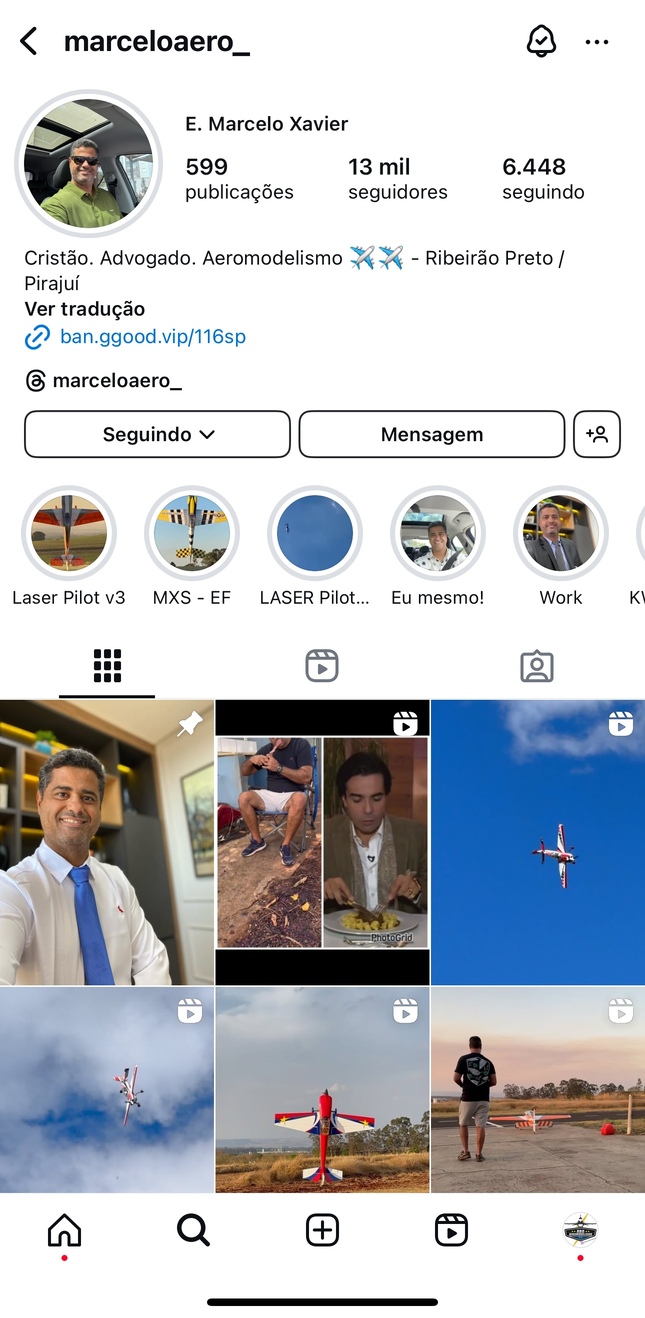This screenshot has height=1318, width=645.
Task: Open the ban.ggood.vip/116sp link
Action: pos(152,337)
